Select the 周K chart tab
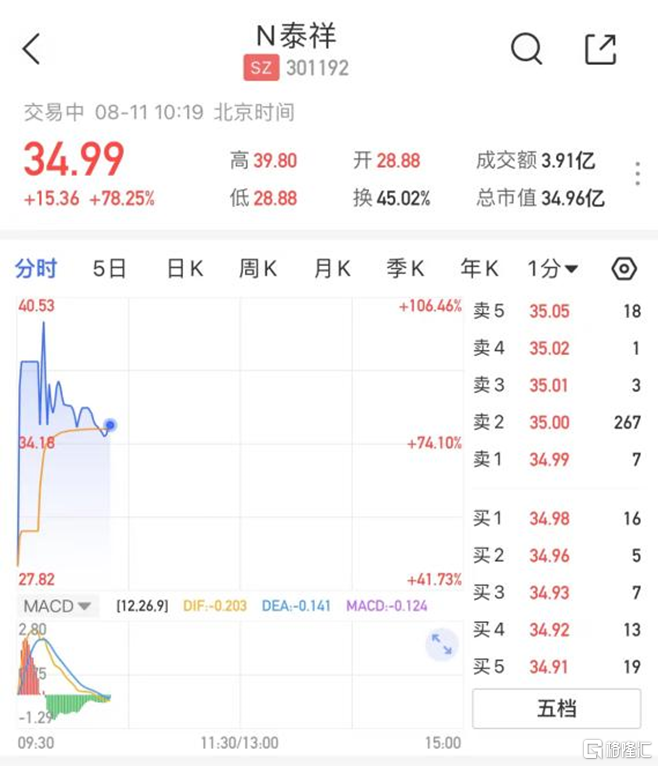This screenshot has height=766, width=658. click(x=258, y=268)
